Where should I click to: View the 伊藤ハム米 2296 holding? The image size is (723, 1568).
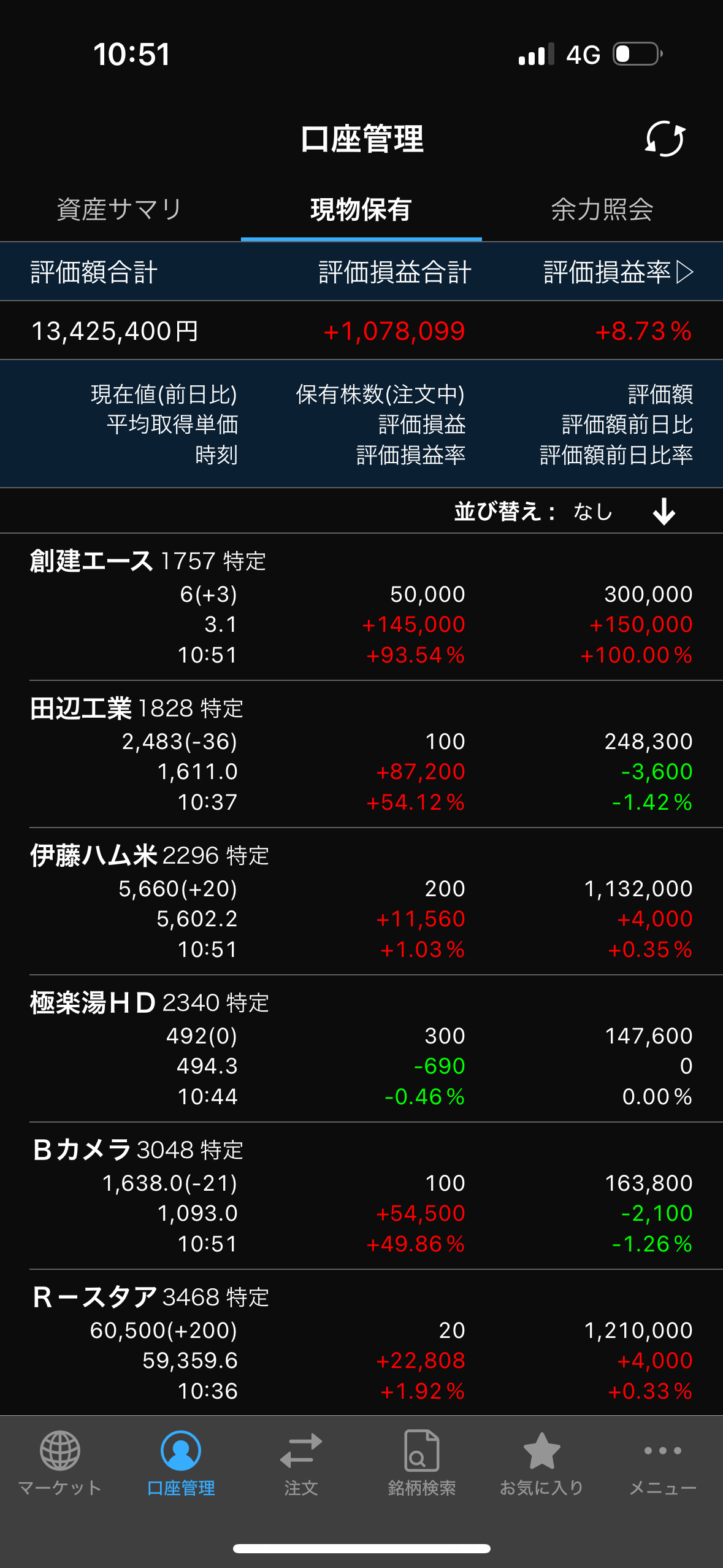[x=361, y=902]
